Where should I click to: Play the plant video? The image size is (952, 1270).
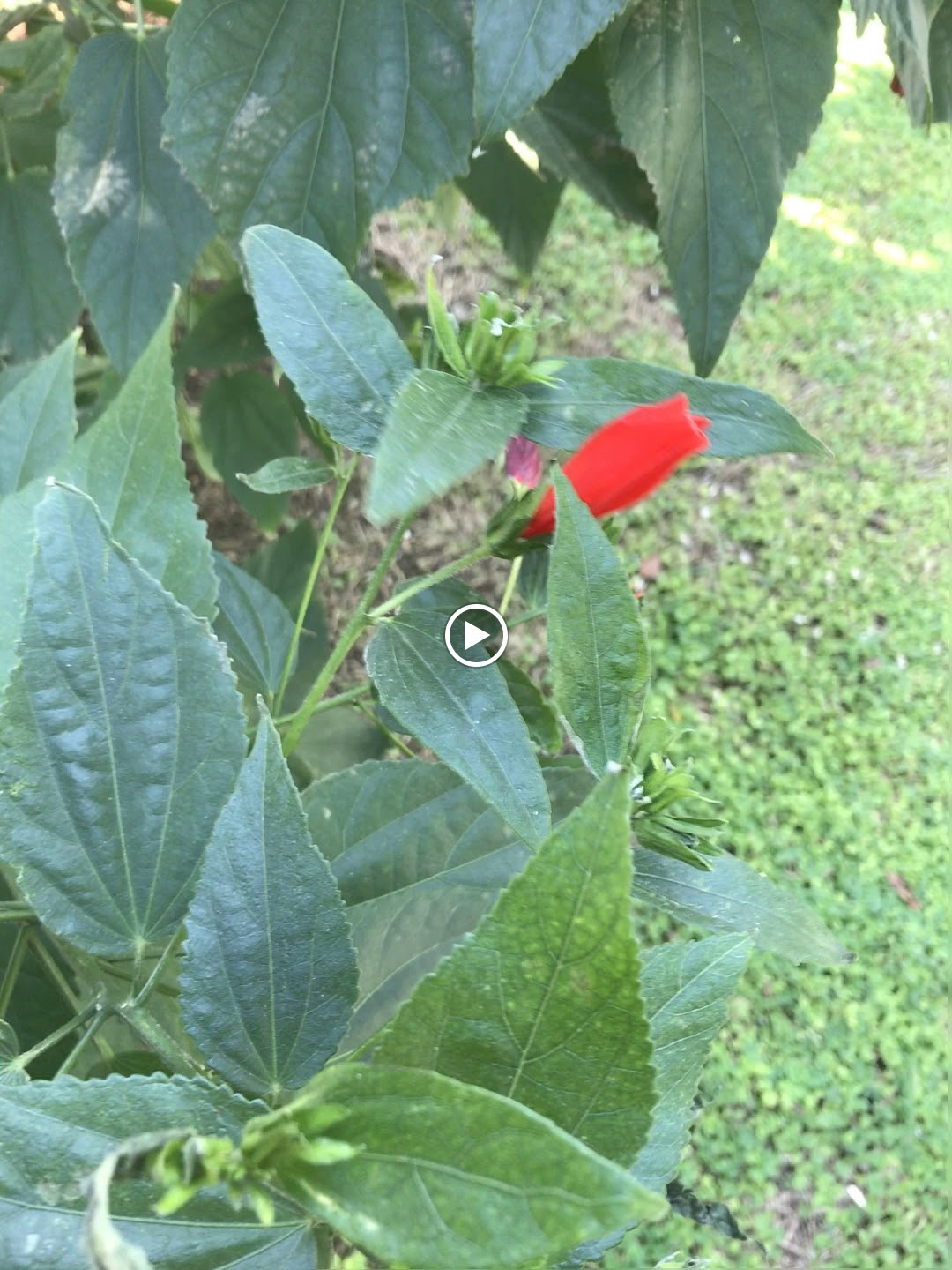pos(476,635)
